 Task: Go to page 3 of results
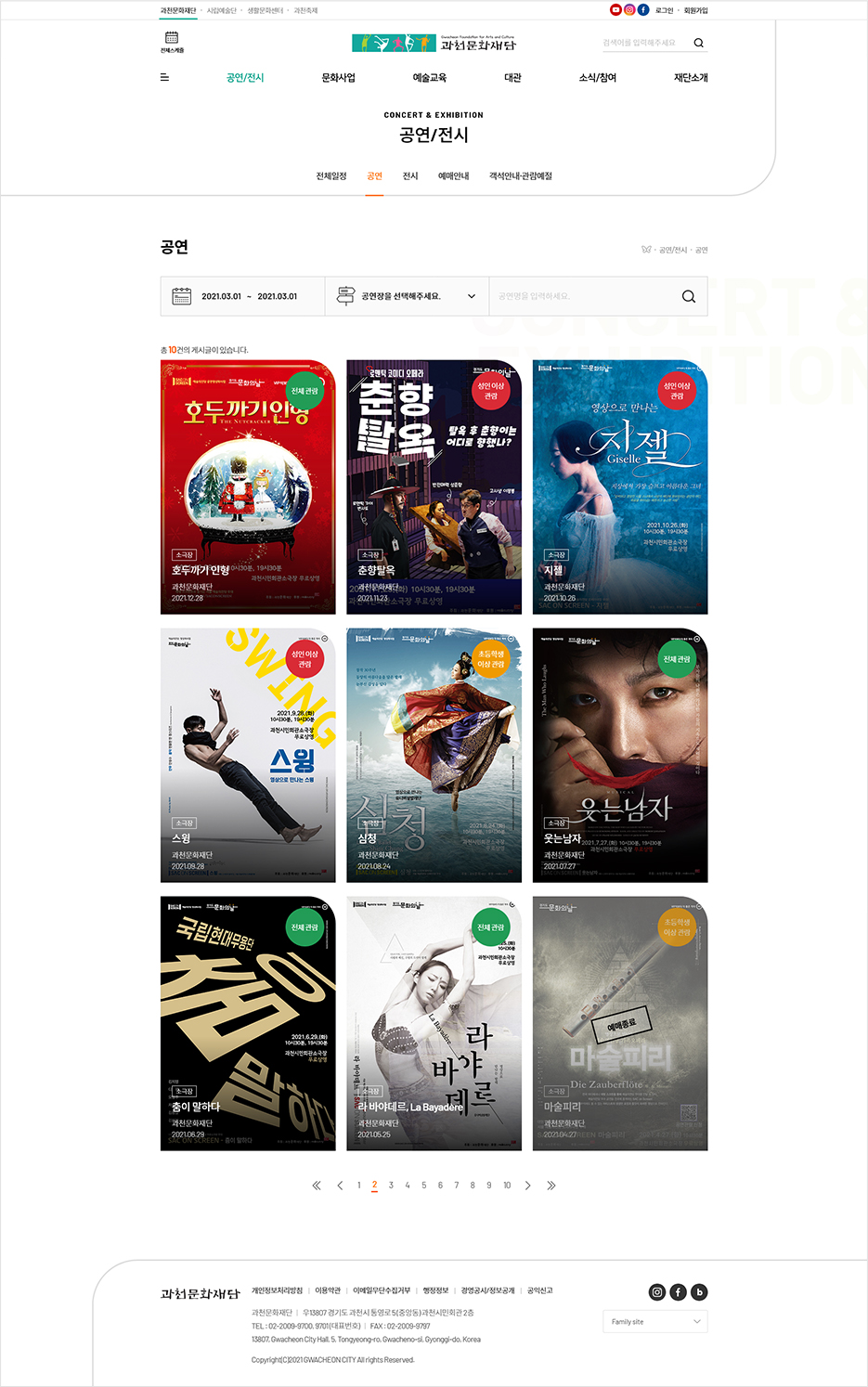[391, 1186]
